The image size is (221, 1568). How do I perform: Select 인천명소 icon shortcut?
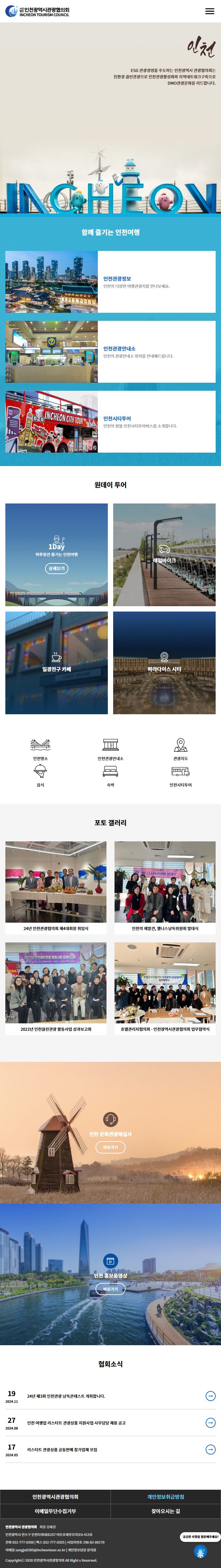tap(40, 749)
